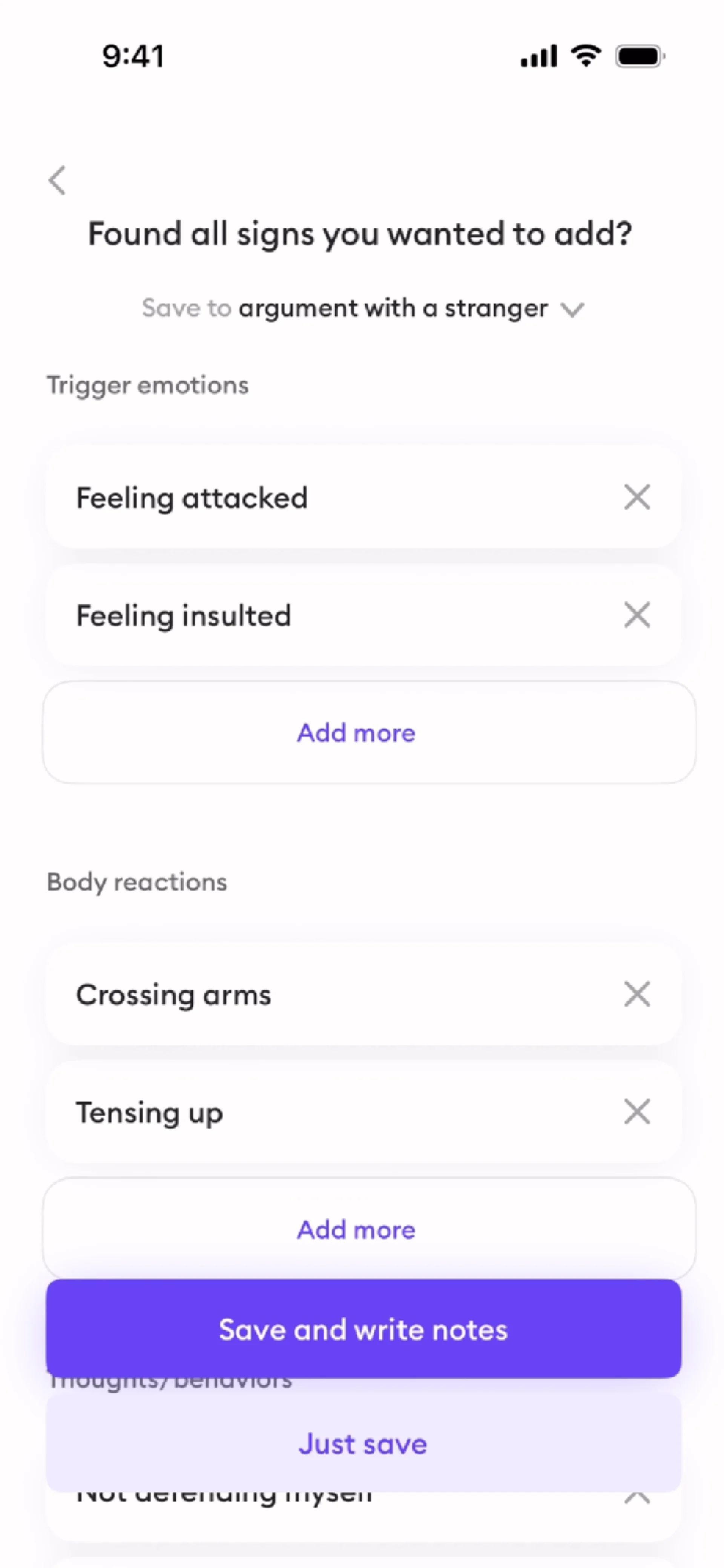Remove 'Crossing arms' body reaction
Image resolution: width=724 pixels, height=1568 pixels.
tap(636, 994)
